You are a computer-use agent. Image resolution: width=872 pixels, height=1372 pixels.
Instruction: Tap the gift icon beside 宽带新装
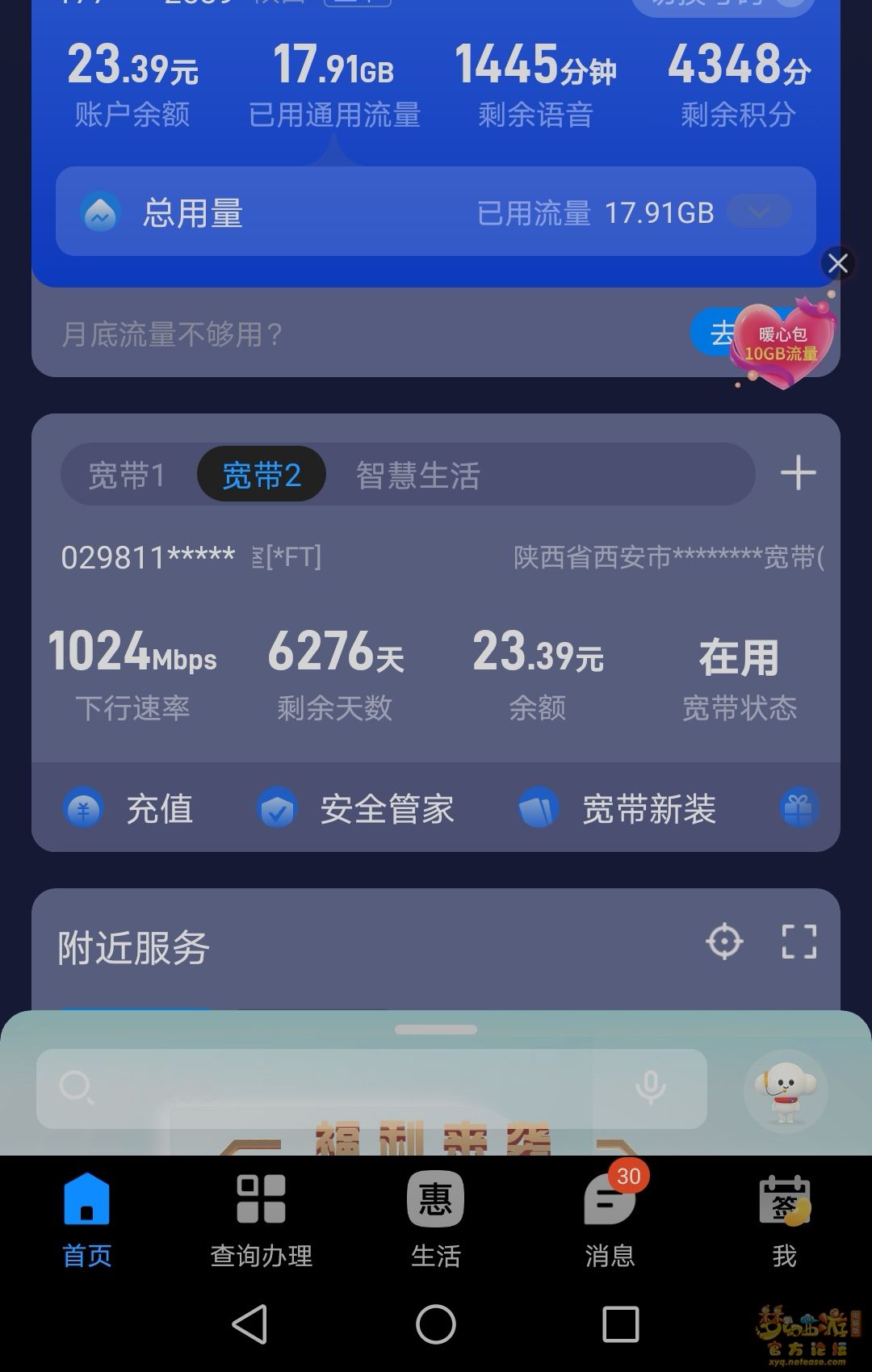(x=799, y=808)
